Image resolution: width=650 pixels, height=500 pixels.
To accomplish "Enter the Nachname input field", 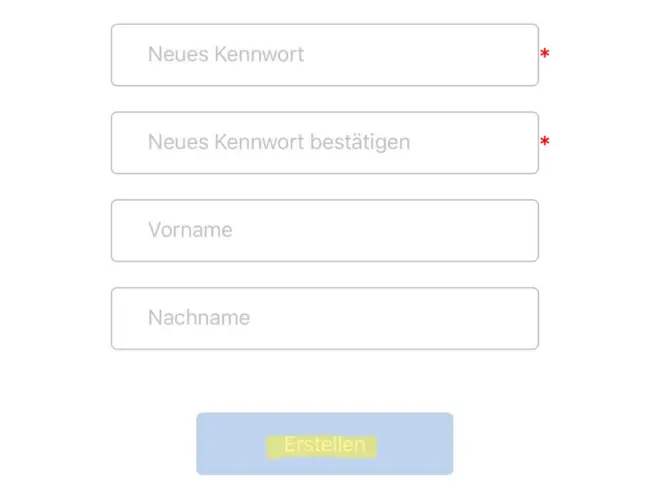I will pyautogui.click(x=324, y=319).
